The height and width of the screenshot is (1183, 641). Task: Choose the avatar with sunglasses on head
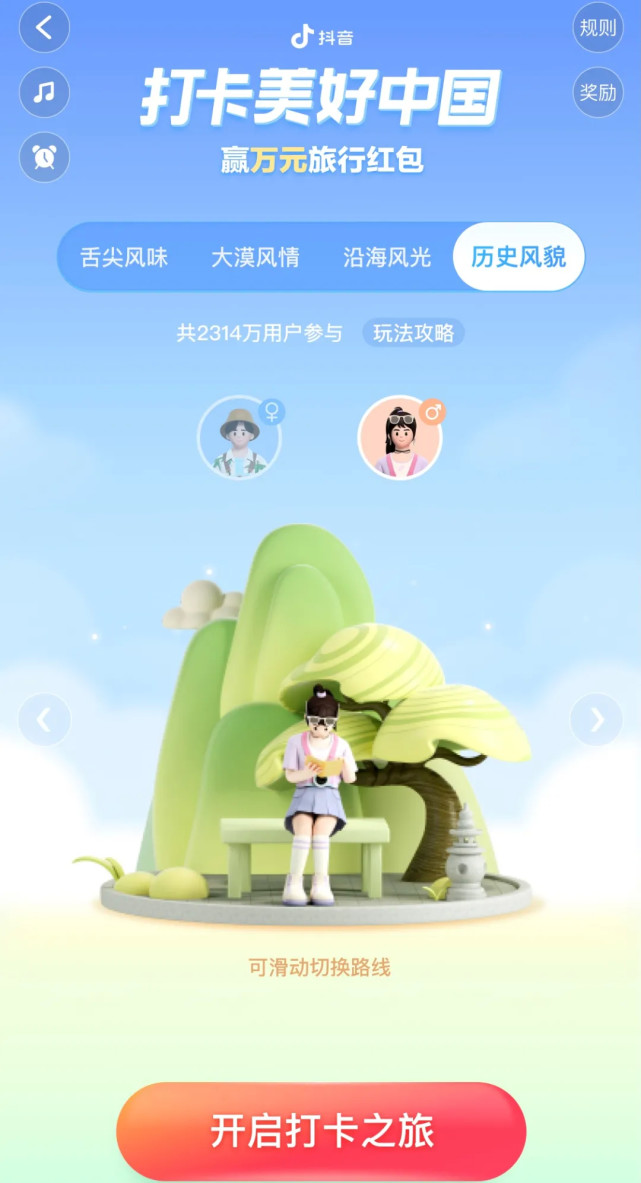click(400, 438)
